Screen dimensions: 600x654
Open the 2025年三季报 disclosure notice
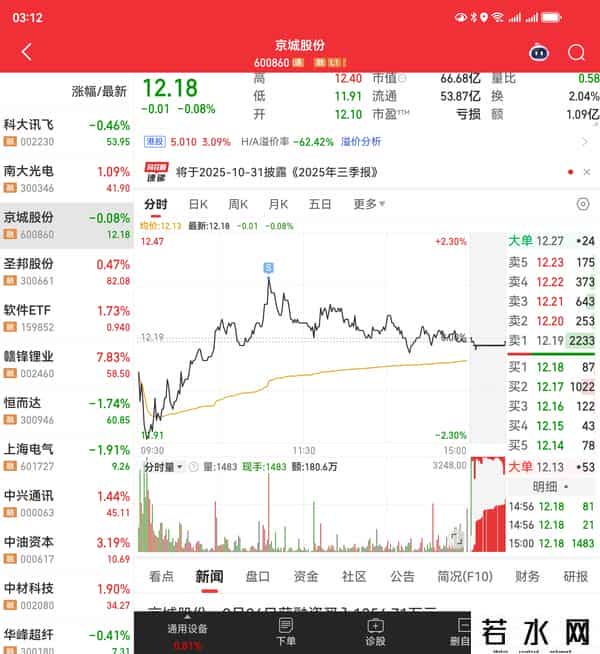[x=277, y=172]
